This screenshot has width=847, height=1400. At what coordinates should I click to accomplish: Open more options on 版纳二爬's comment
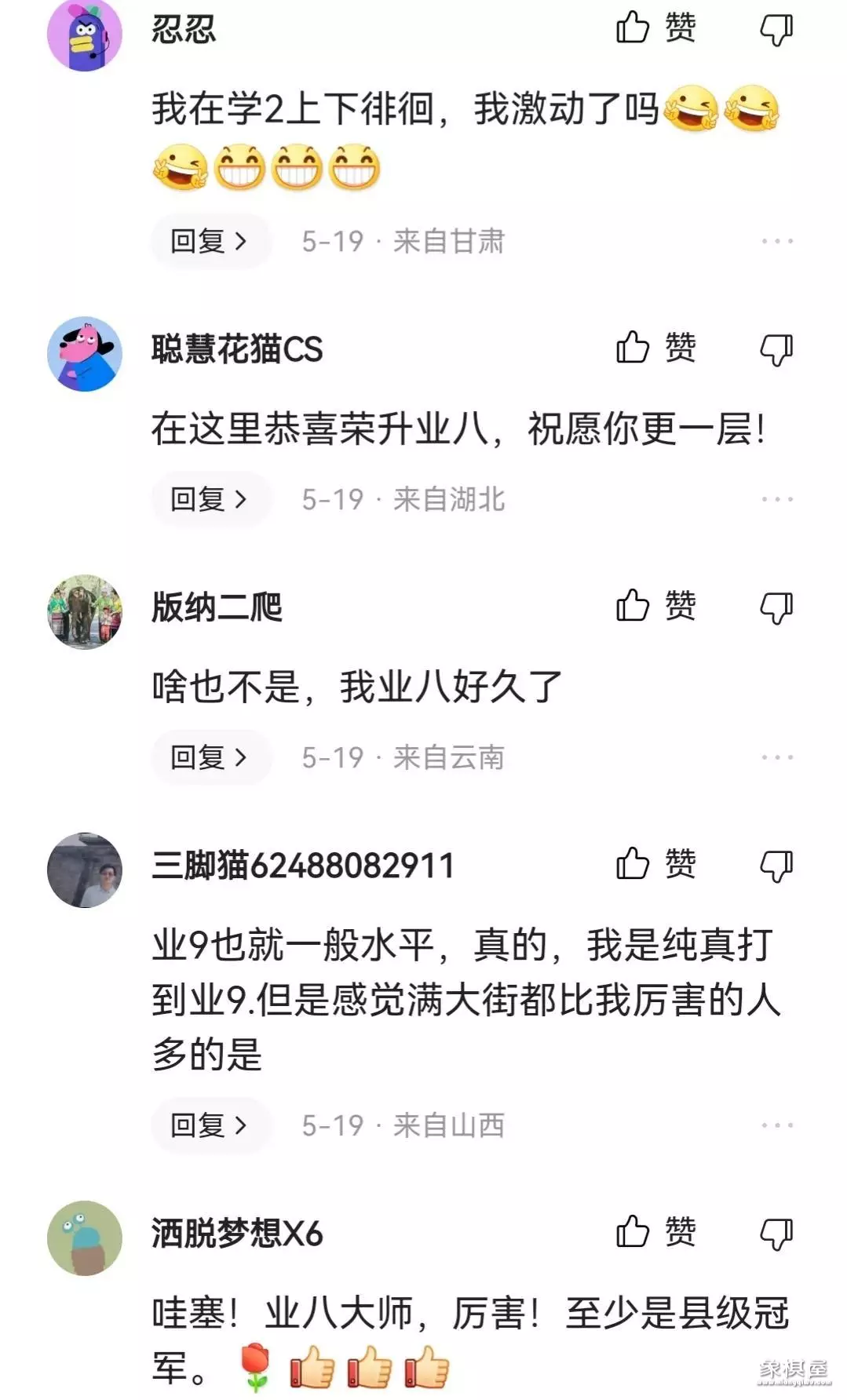click(776, 757)
